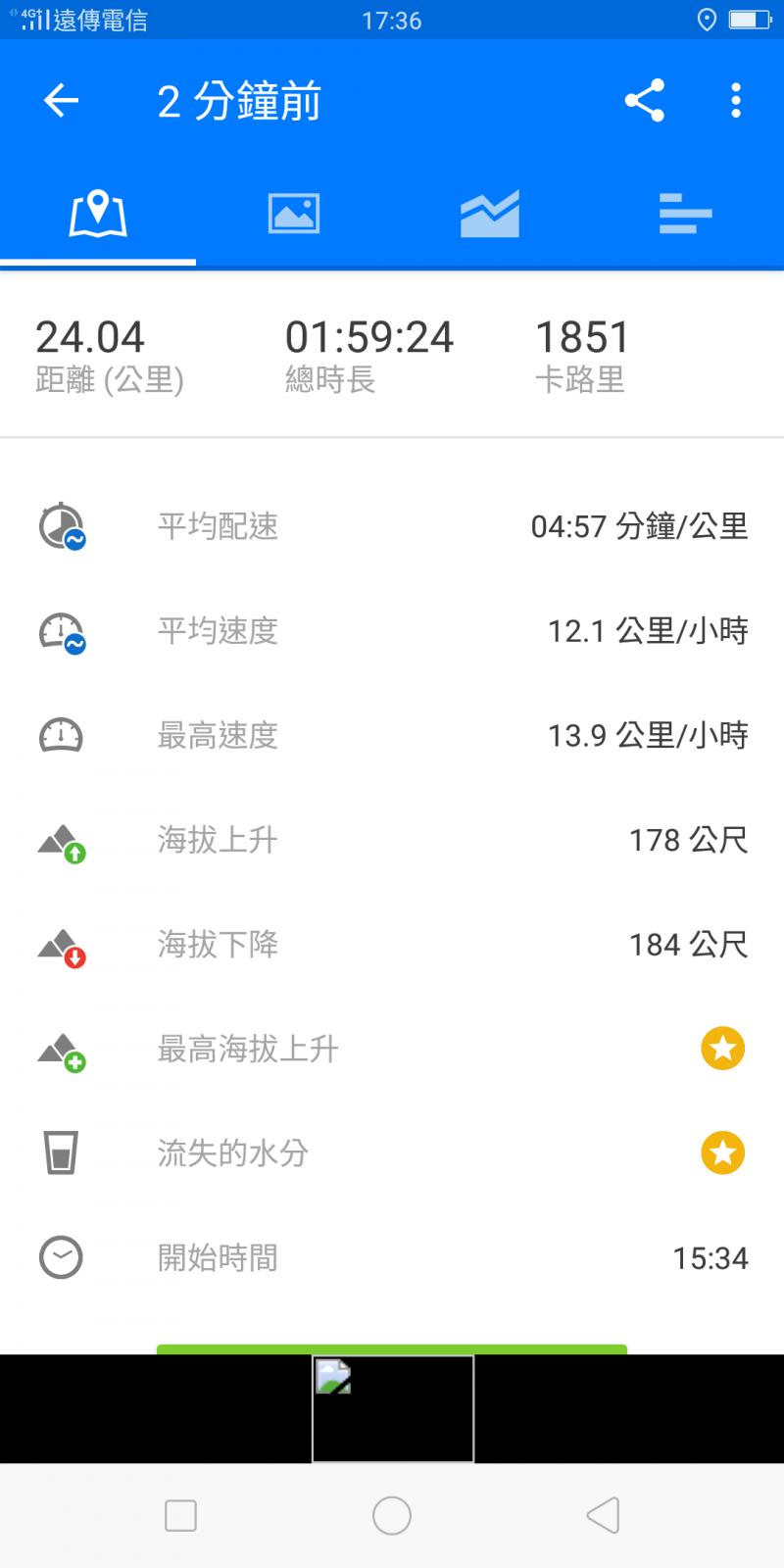Tap the premium star for 流失的水分

pos(722,1152)
